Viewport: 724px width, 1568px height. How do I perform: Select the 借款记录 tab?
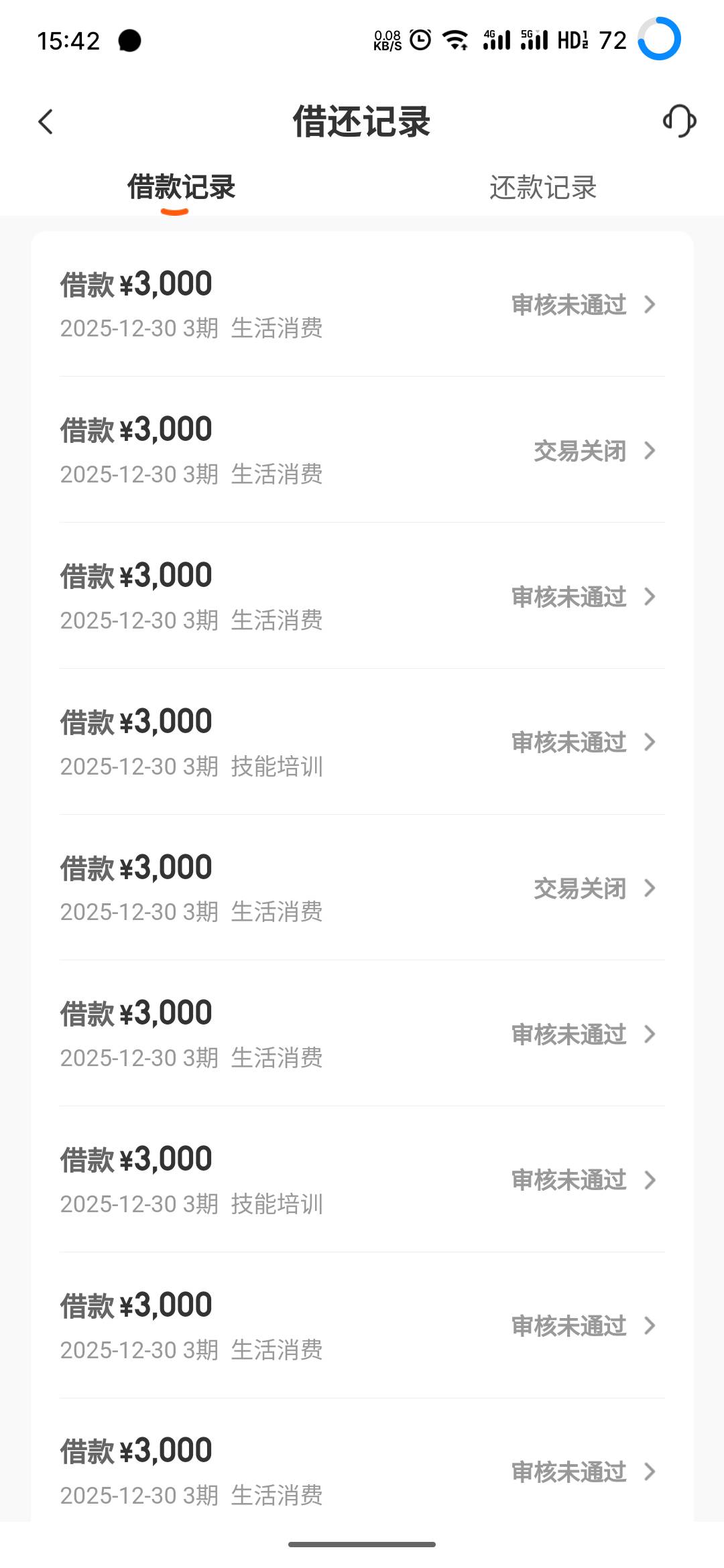181,188
